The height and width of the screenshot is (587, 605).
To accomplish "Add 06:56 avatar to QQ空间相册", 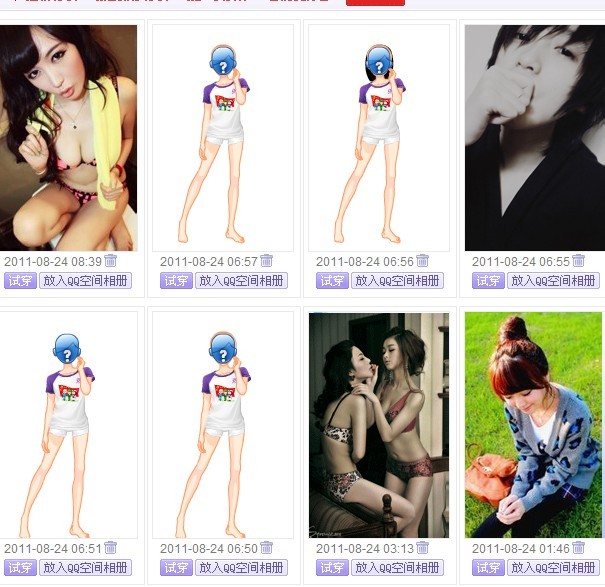I will tap(397, 281).
